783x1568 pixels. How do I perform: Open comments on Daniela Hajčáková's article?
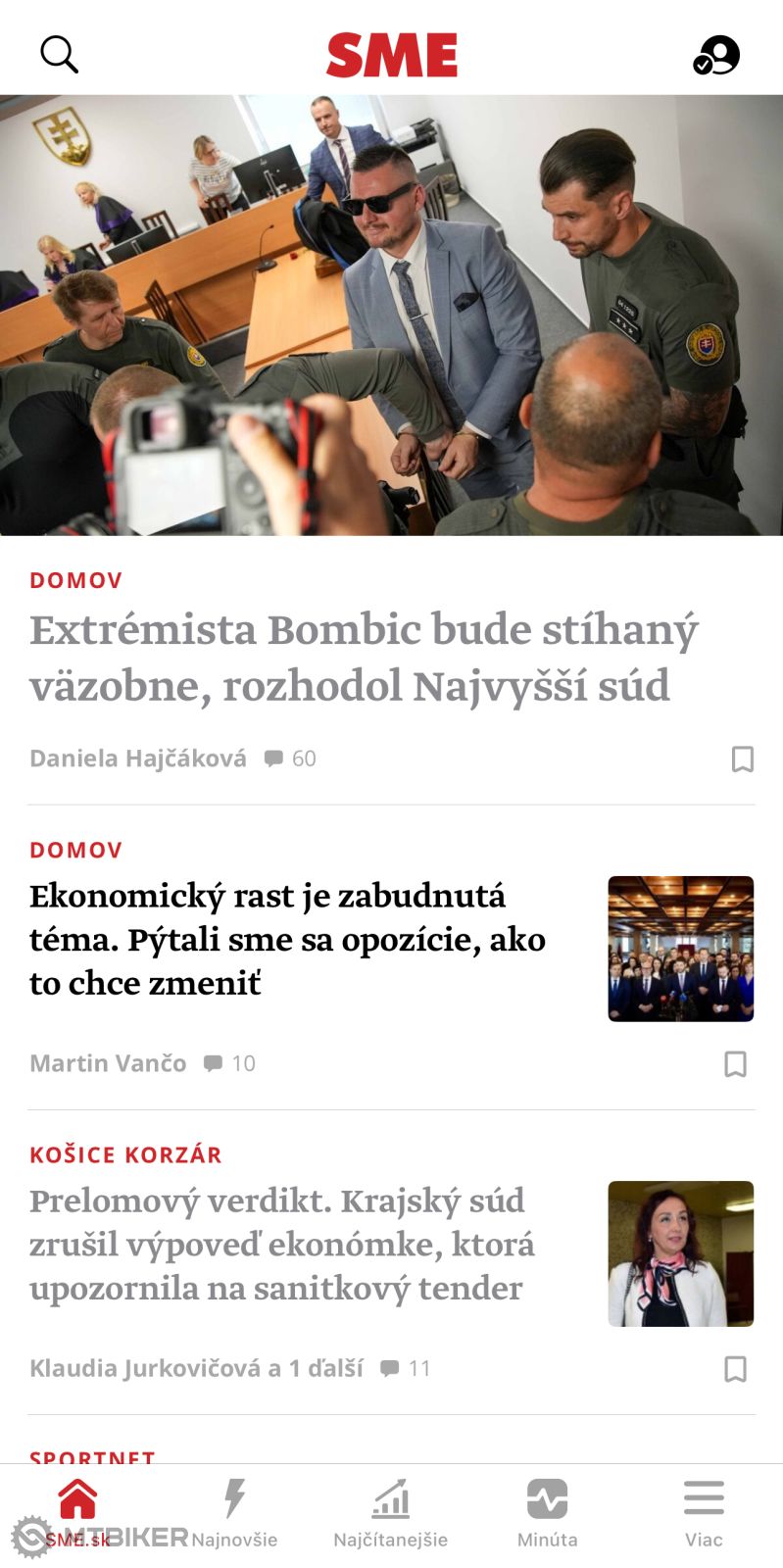pyautogui.click(x=290, y=759)
